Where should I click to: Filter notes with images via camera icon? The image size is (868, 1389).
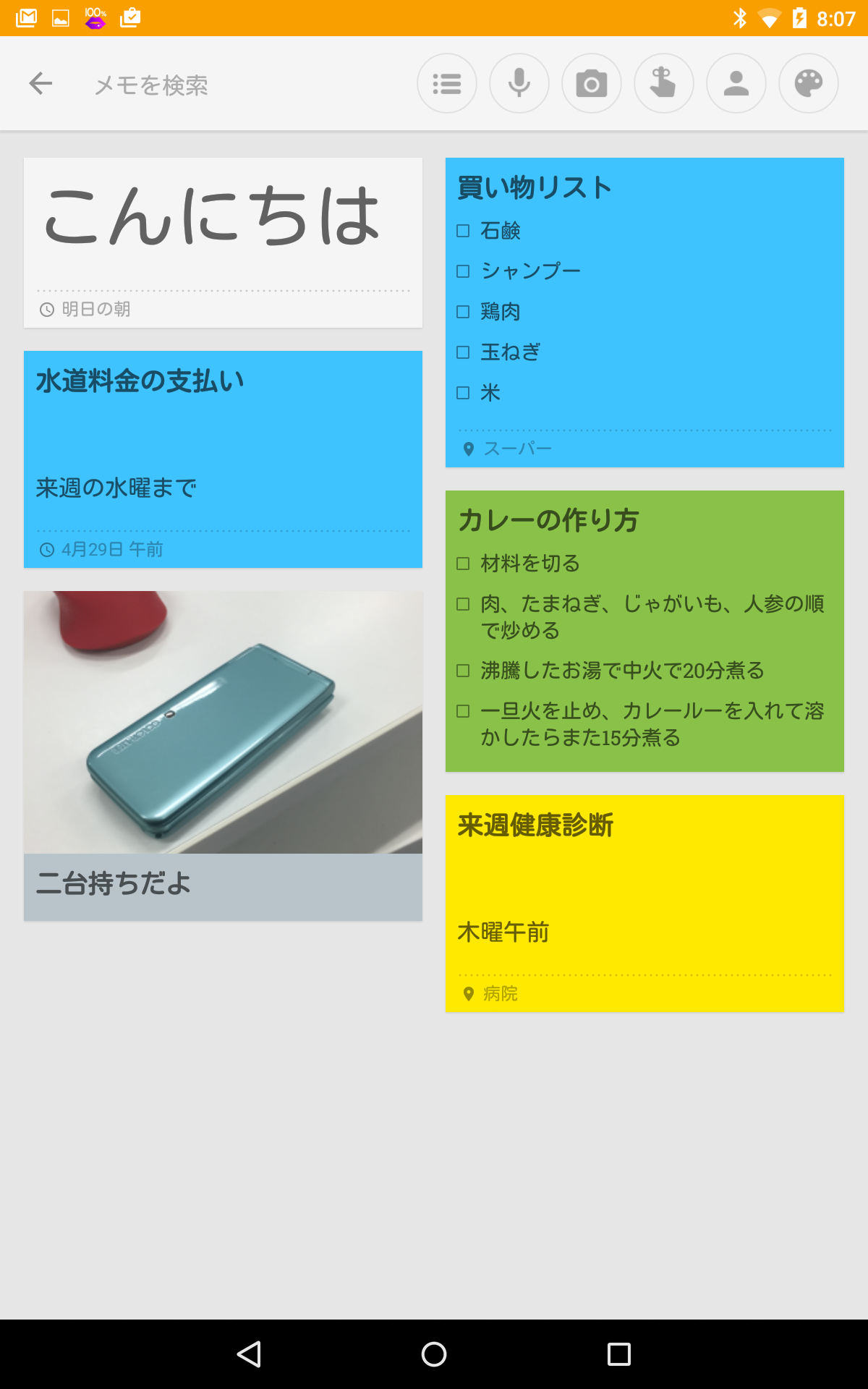592,84
